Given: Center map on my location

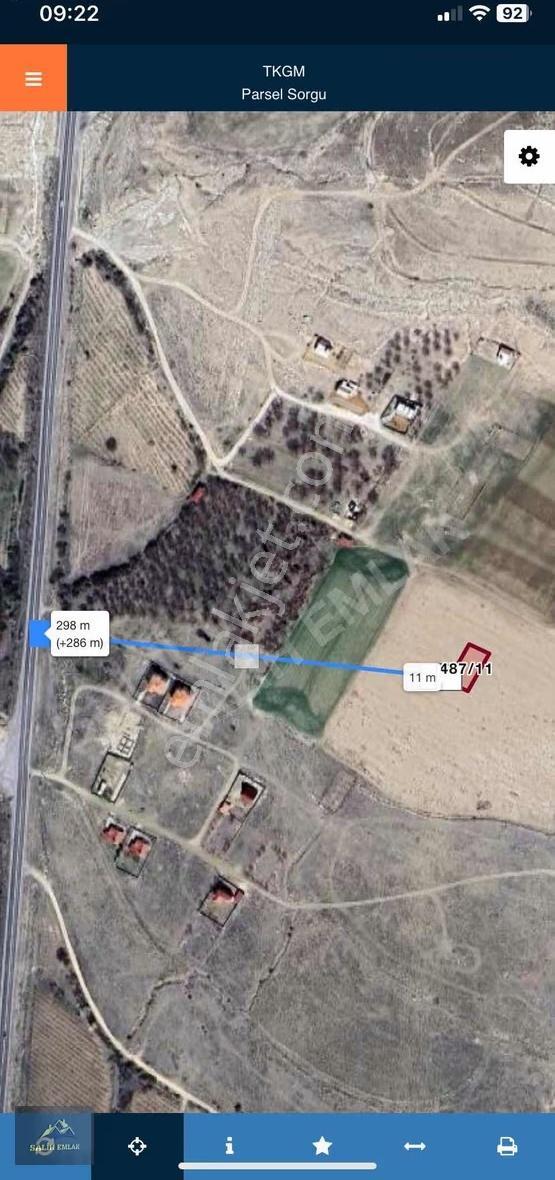Looking at the screenshot, I should [137, 1146].
